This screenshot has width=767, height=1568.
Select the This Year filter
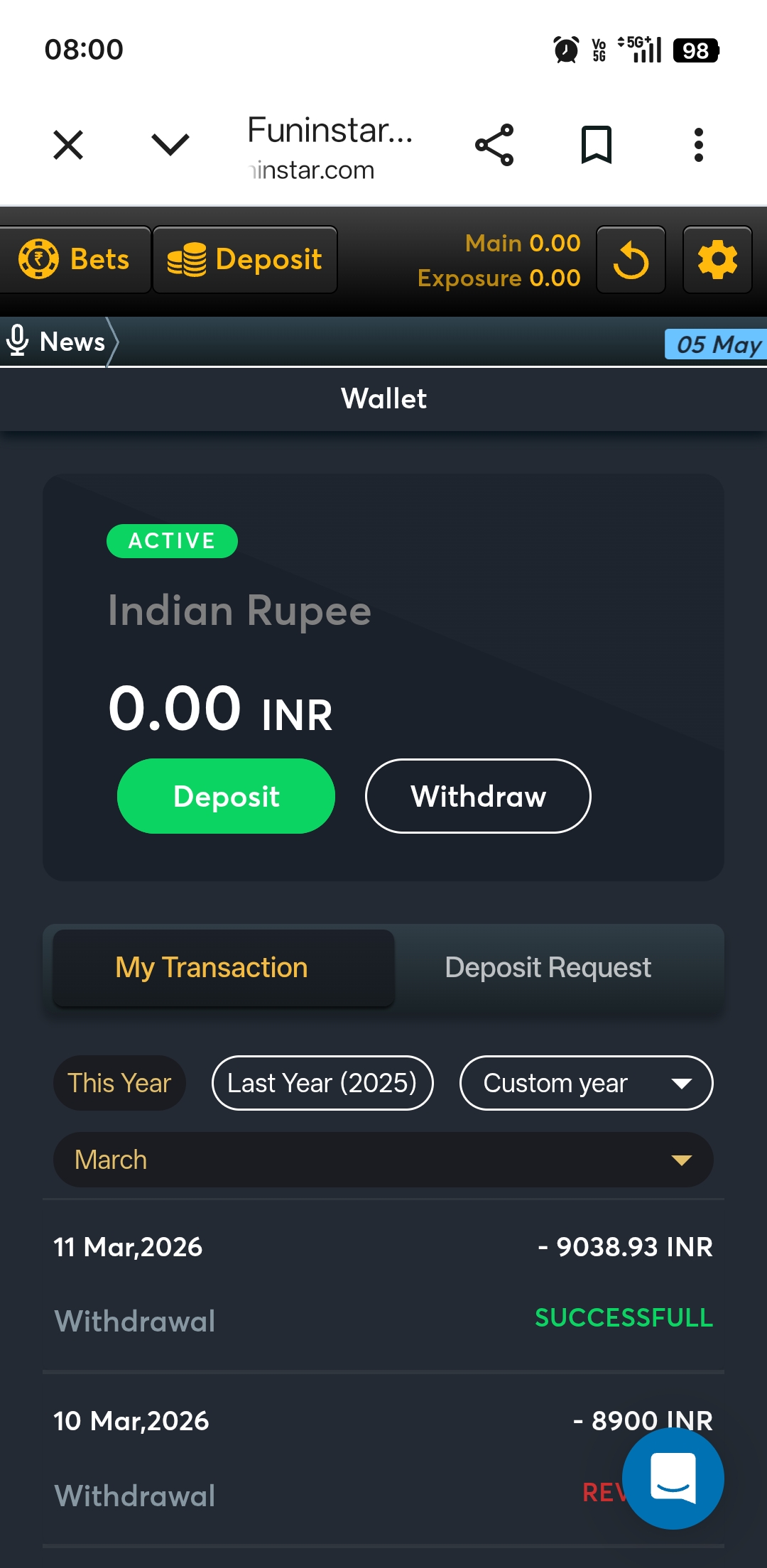(x=119, y=1083)
